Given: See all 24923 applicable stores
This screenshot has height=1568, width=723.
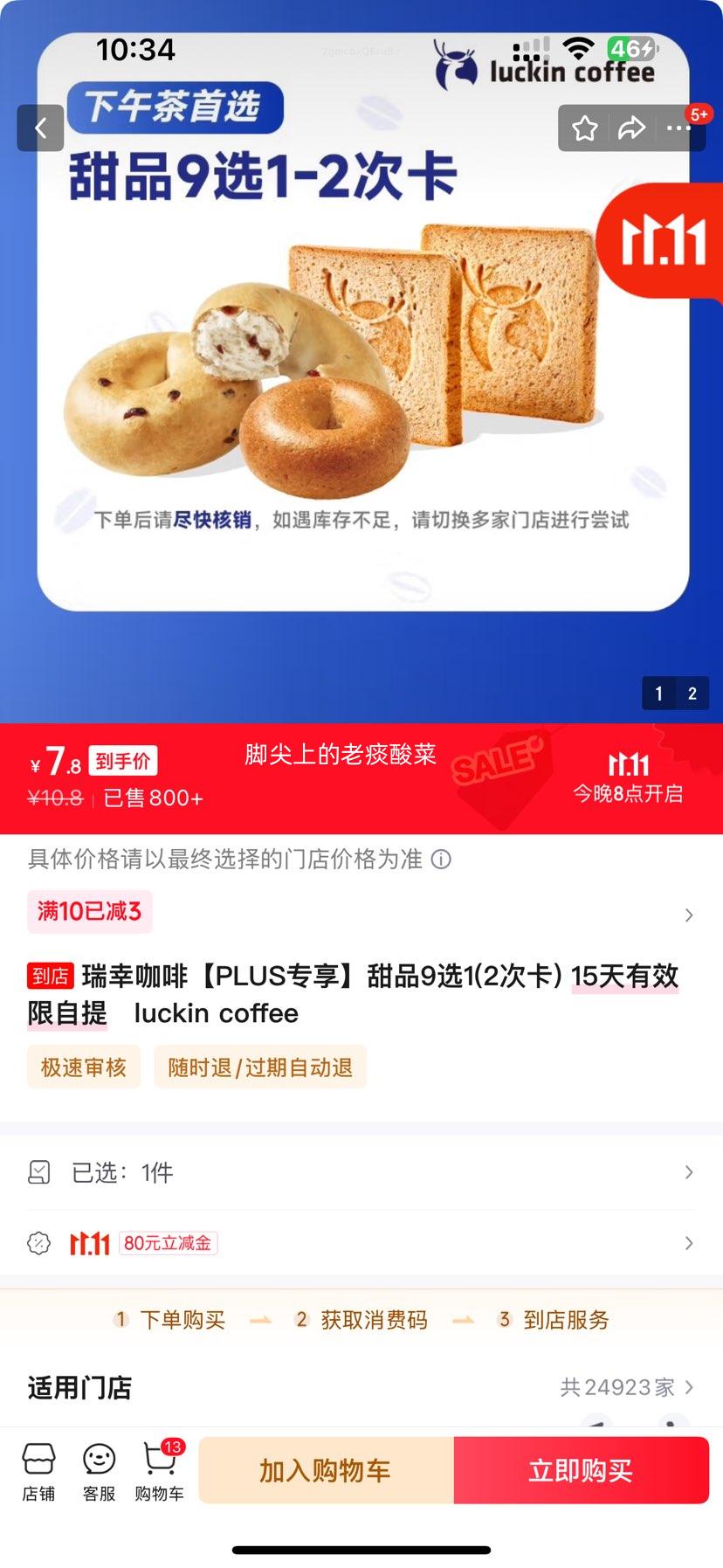Looking at the screenshot, I should click(x=627, y=1387).
